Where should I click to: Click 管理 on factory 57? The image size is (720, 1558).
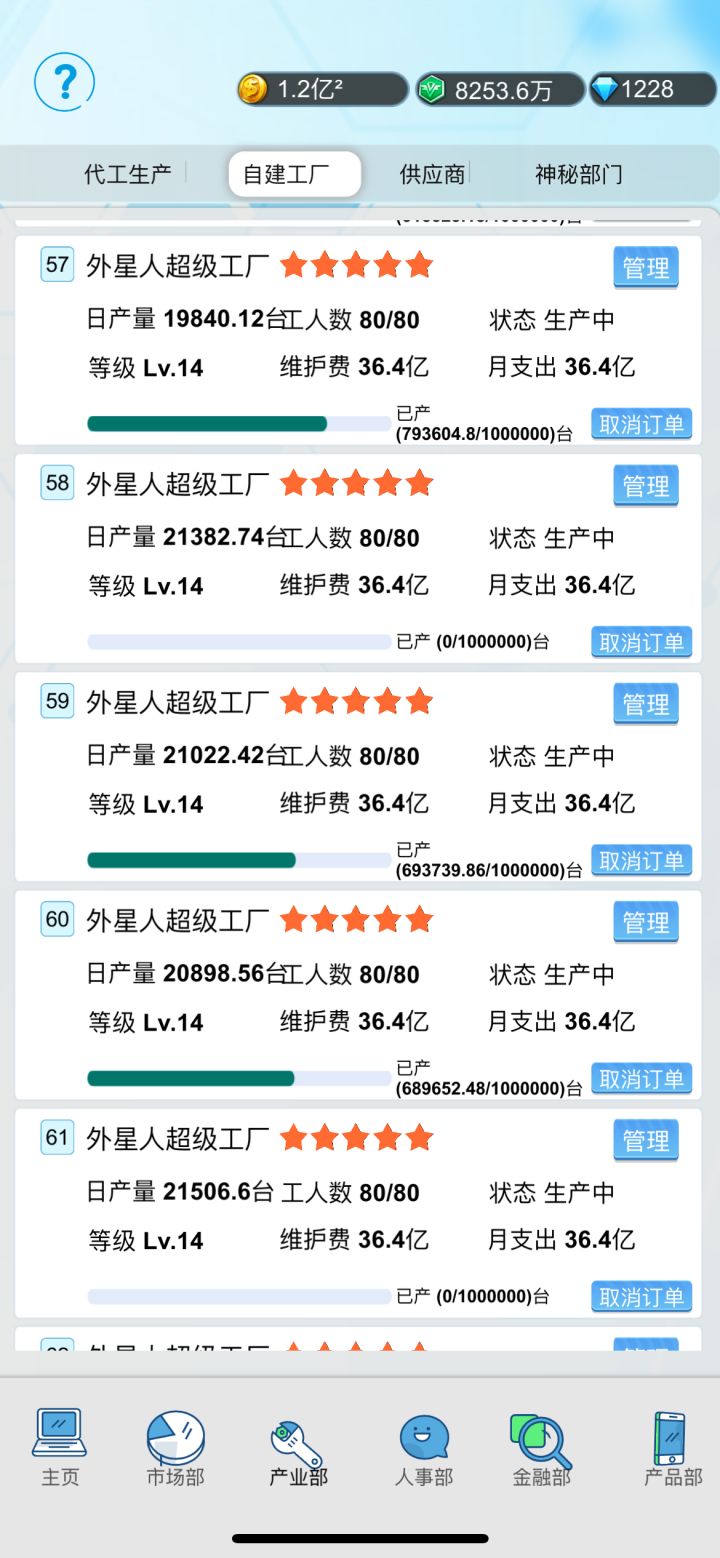click(645, 266)
